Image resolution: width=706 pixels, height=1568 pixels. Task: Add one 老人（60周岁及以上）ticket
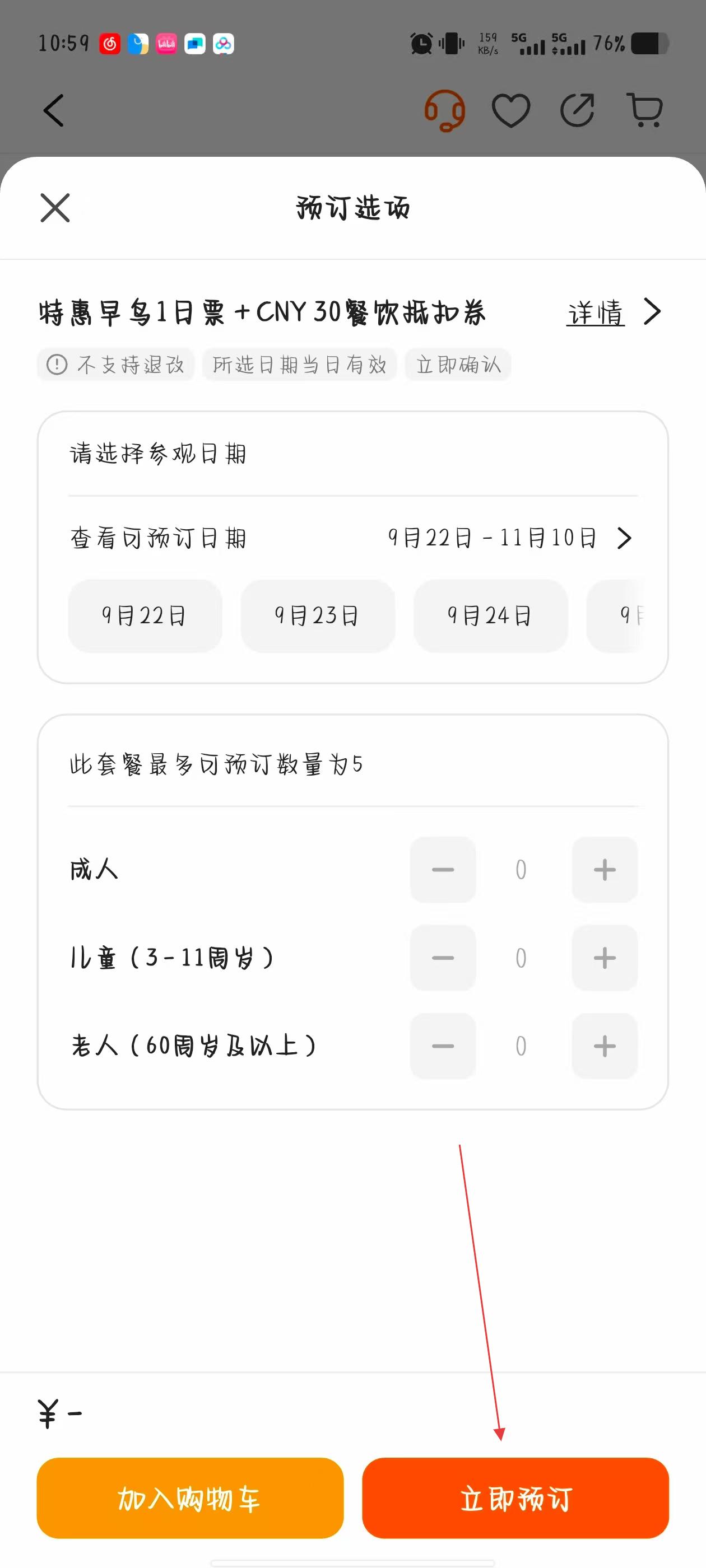click(x=604, y=1046)
